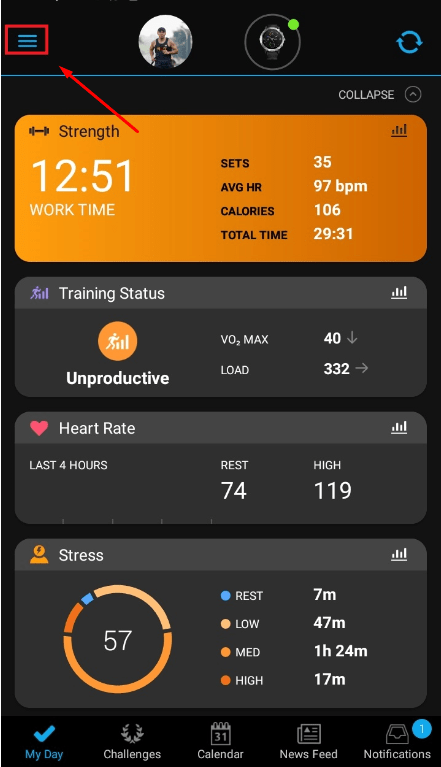Open Training Status chart icon
This screenshot has width=441, height=767.
[x=399, y=293]
